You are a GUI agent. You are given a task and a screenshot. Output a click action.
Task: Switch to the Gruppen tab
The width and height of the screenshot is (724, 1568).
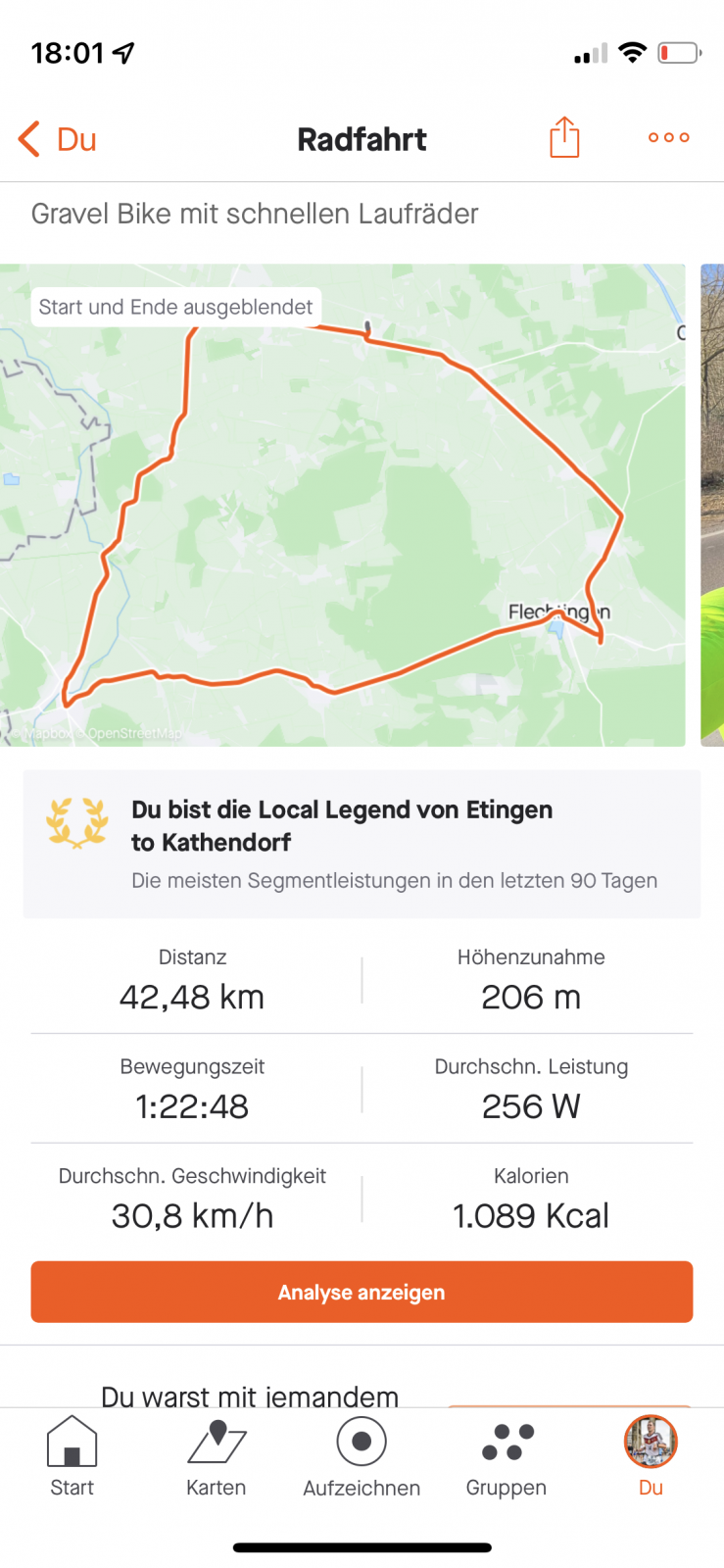[x=507, y=1457]
